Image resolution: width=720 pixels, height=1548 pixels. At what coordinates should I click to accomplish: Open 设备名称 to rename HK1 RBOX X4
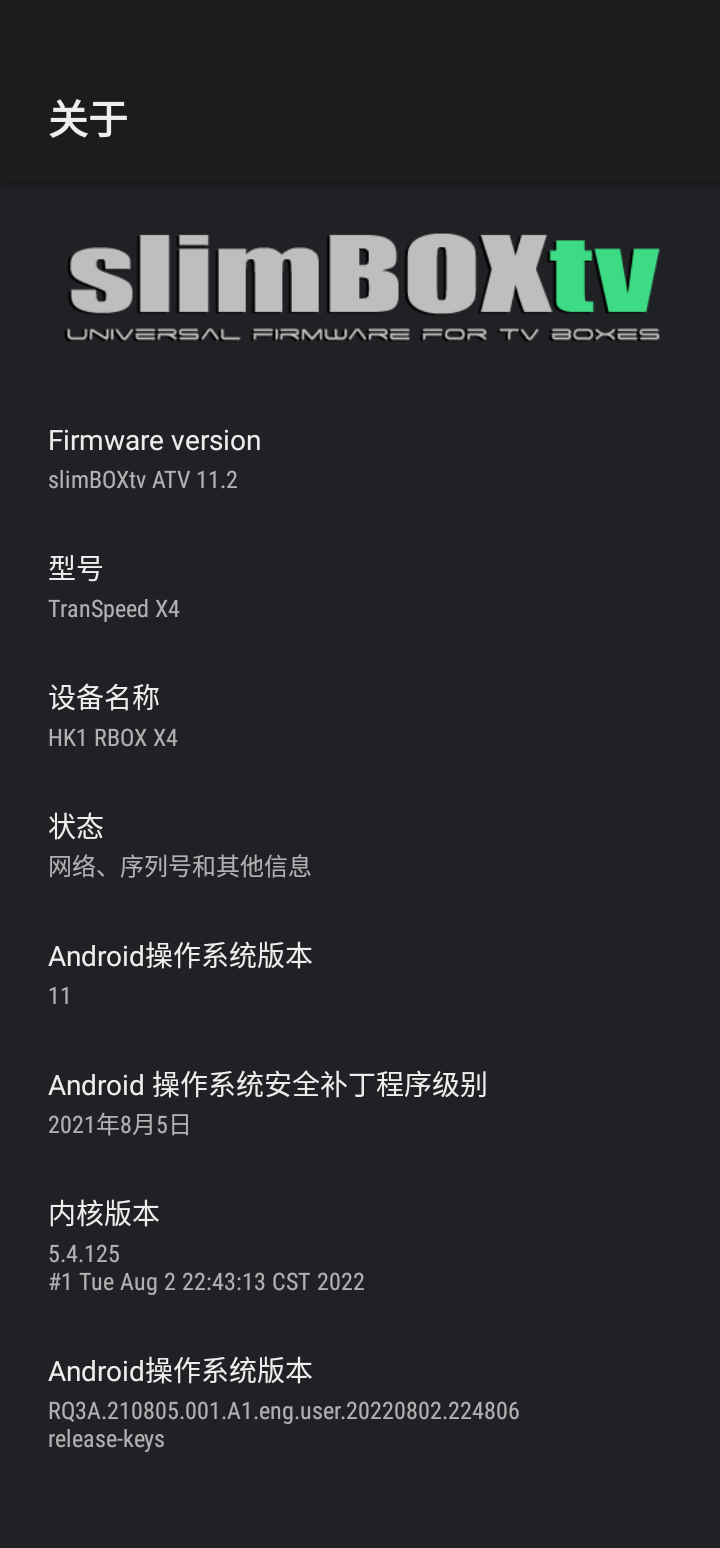pyautogui.click(x=360, y=718)
